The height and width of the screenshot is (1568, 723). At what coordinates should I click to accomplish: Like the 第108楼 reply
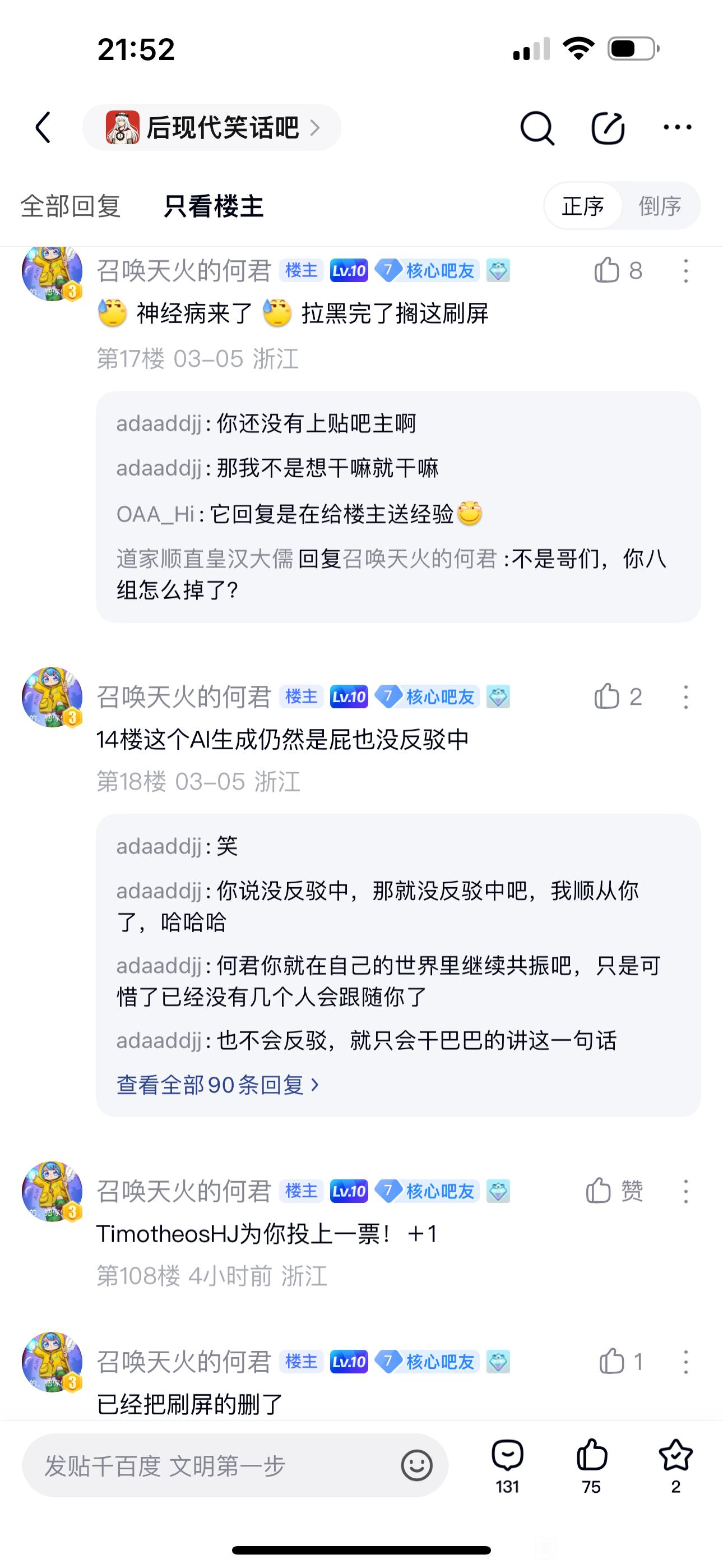[614, 1191]
